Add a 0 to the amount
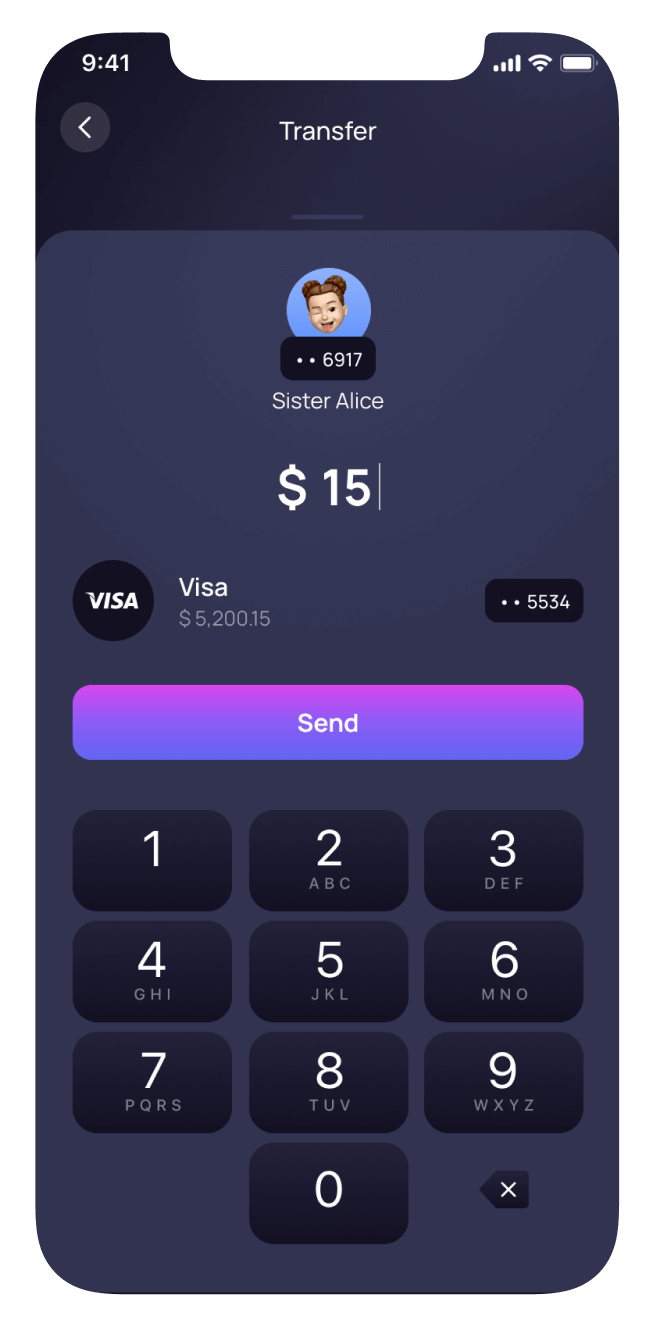Image resolution: width=656 pixels, height=1326 pixels. point(328,1193)
